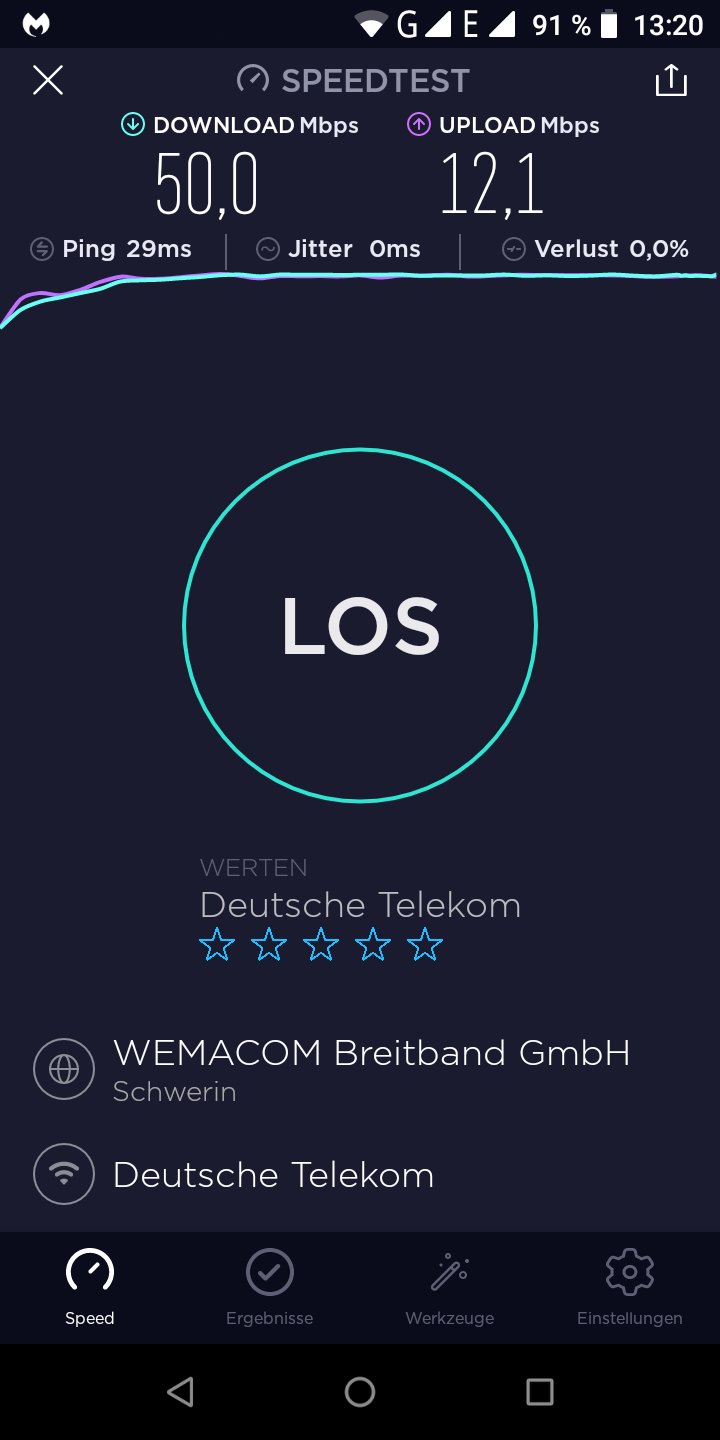Share the speed test result
This screenshot has height=1440, width=720.
click(671, 80)
